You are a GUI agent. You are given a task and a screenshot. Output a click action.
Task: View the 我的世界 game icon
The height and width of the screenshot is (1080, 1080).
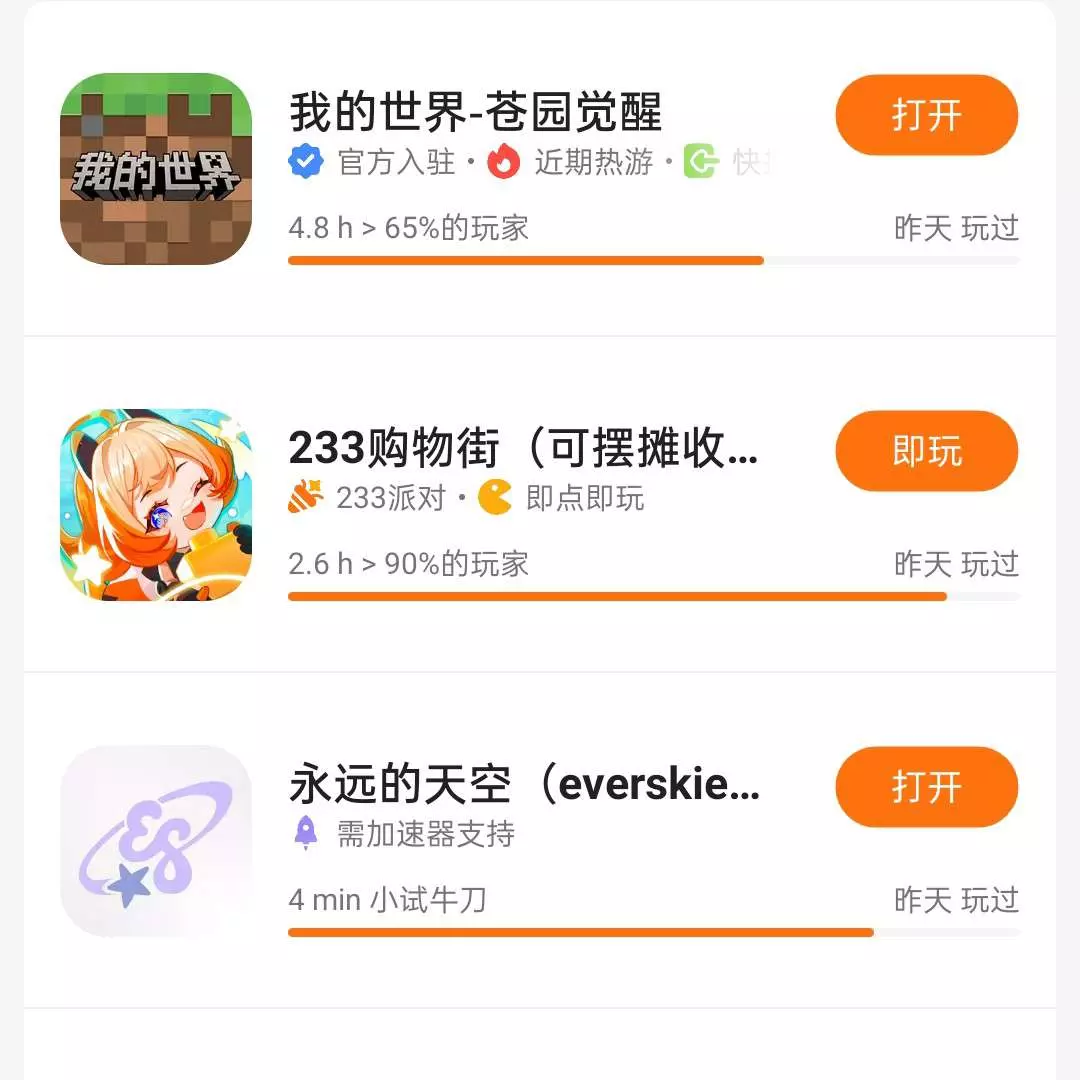coord(156,168)
